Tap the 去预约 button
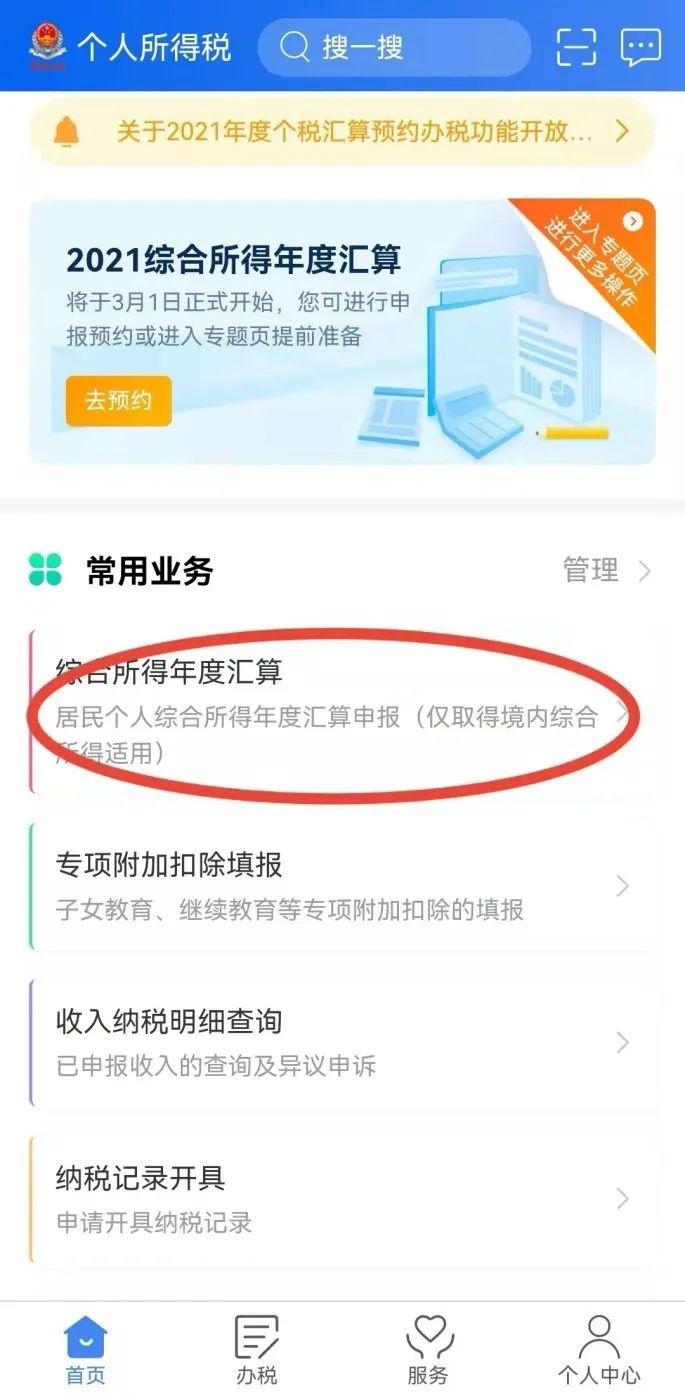 pyautogui.click(x=118, y=401)
